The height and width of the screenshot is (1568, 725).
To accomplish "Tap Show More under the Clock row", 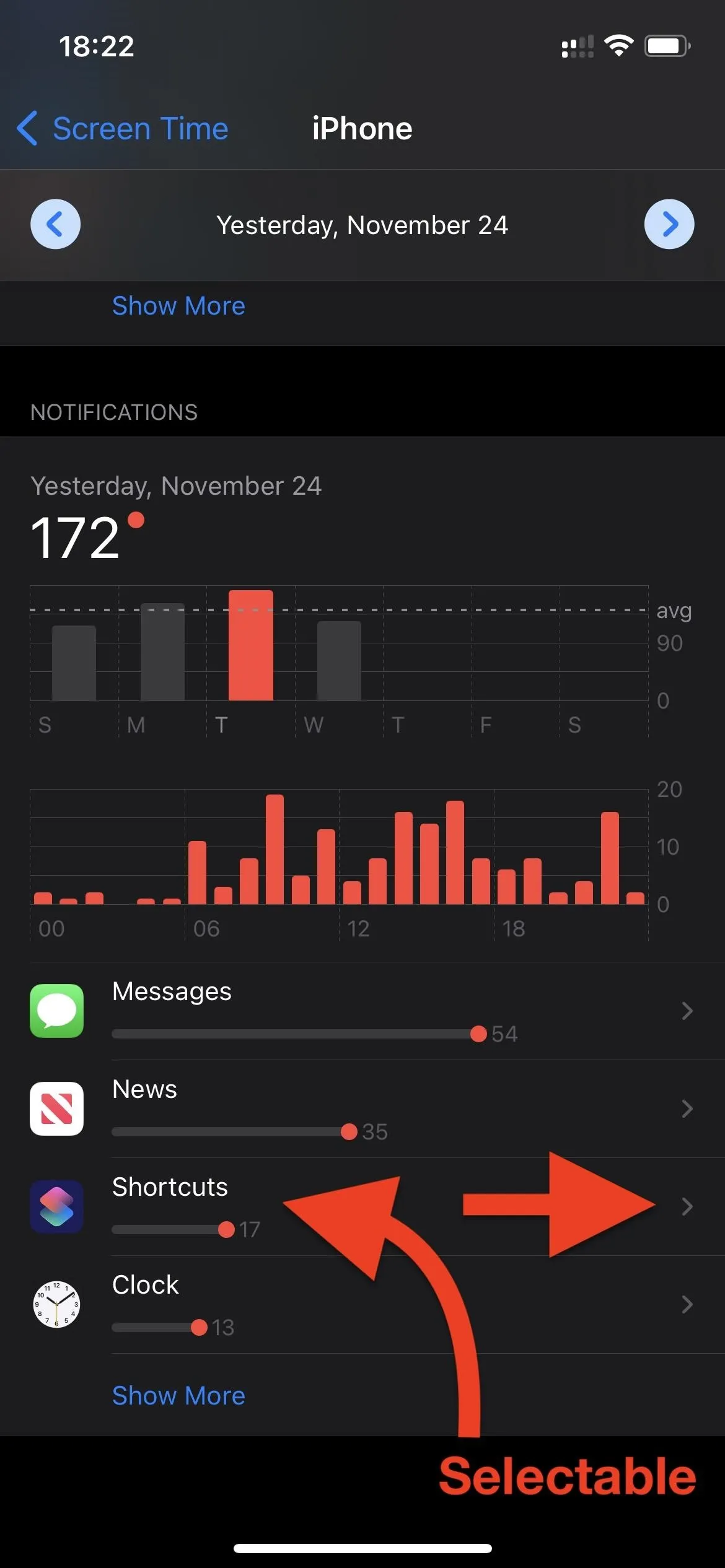I will (178, 1396).
